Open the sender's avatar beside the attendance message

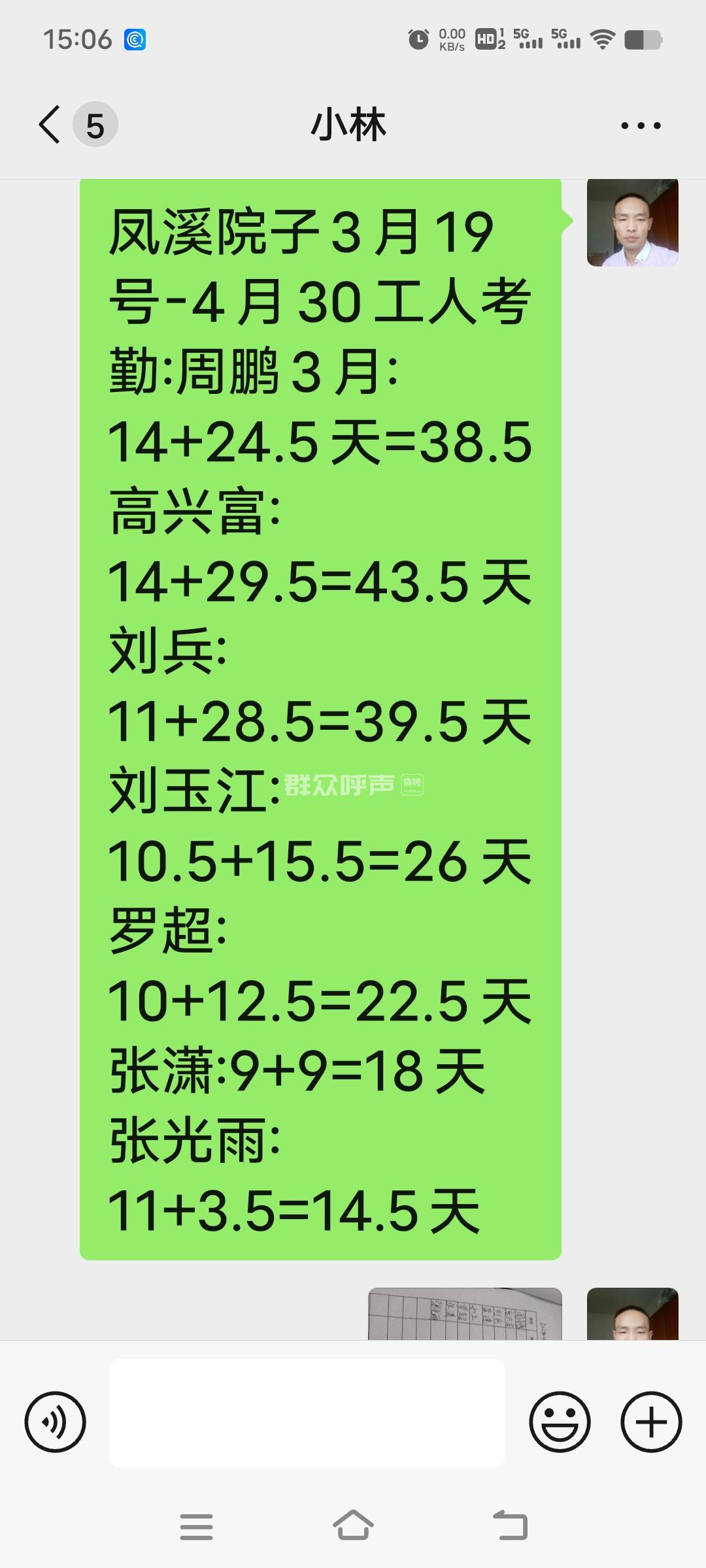(632, 222)
